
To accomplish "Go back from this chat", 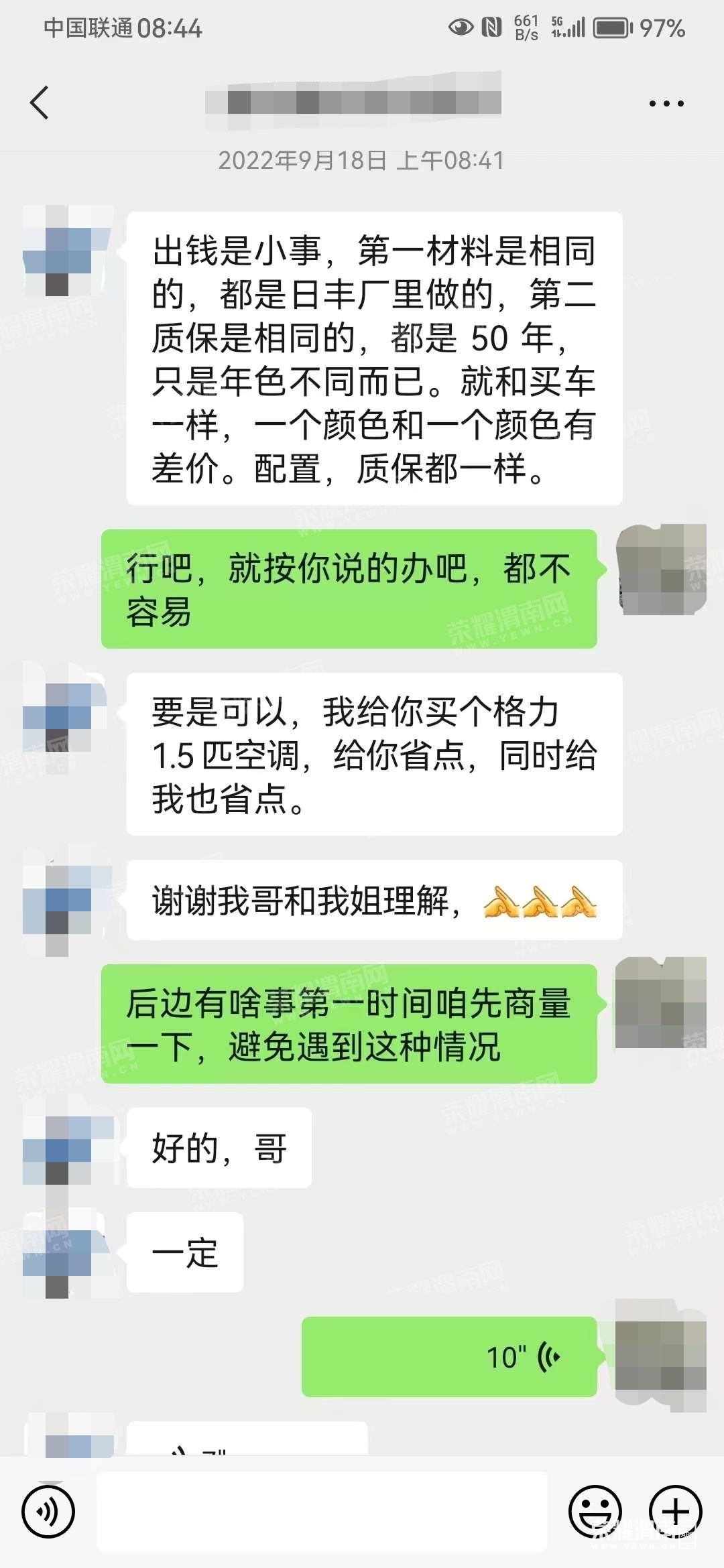I will [40, 103].
